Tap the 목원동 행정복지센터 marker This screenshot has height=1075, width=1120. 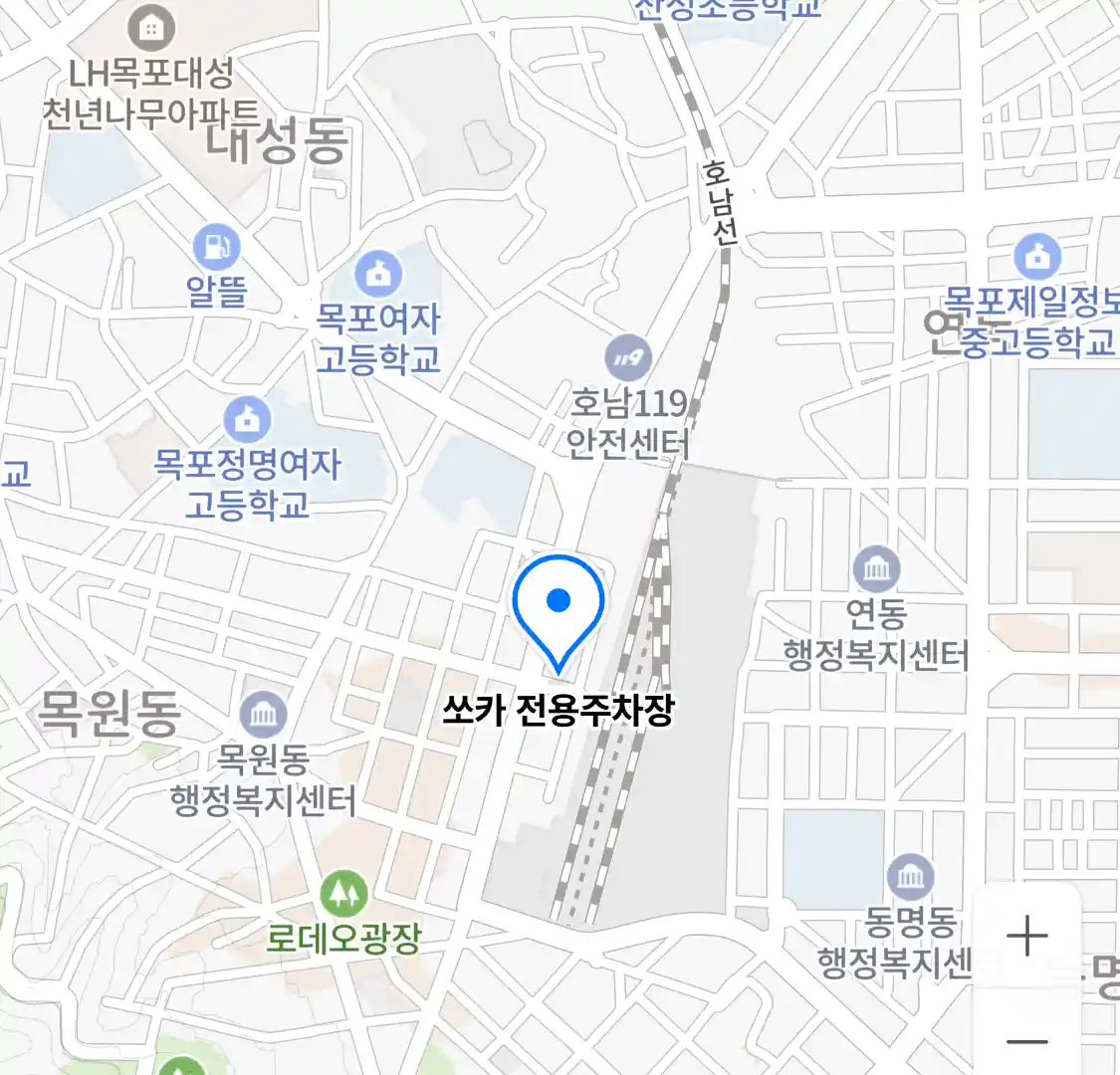pos(264,714)
